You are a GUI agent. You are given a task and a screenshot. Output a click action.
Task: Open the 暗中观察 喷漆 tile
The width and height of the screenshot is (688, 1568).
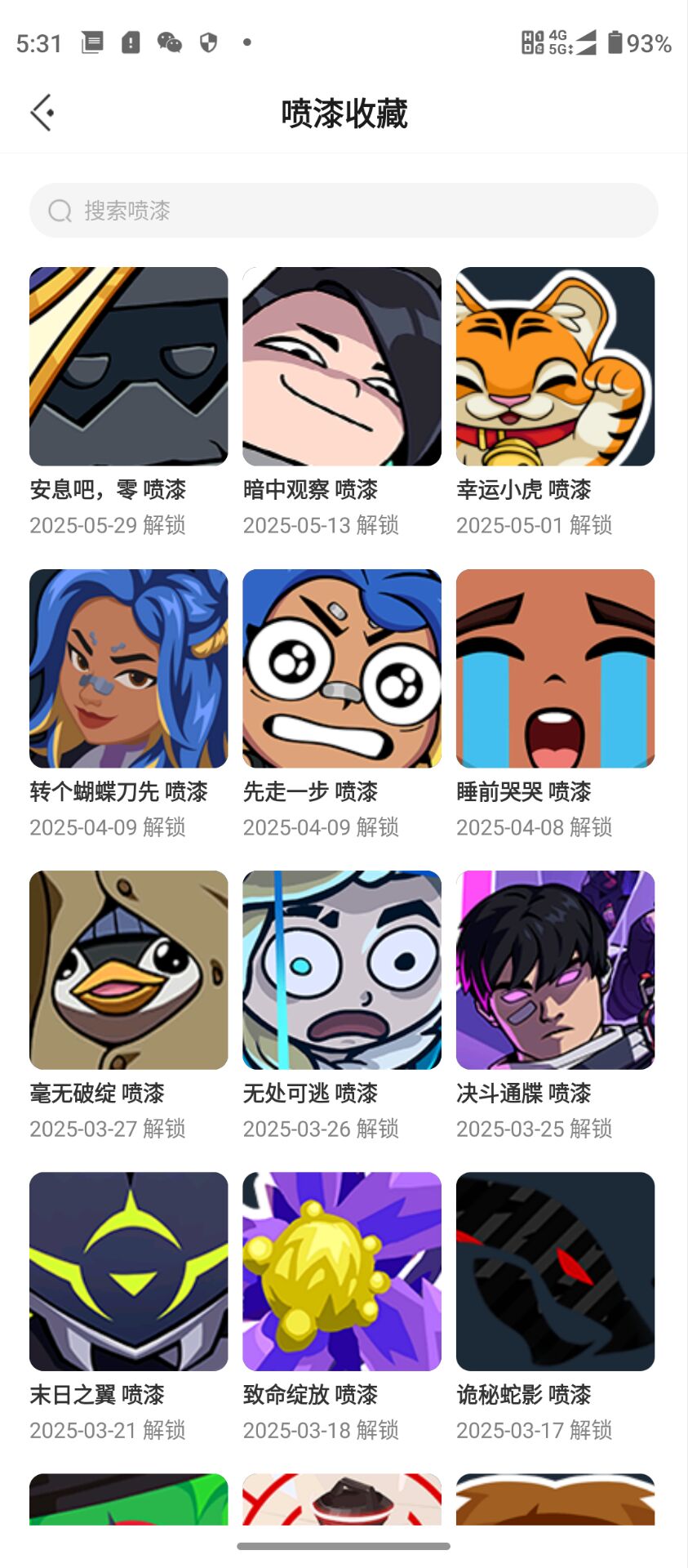[342, 367]
